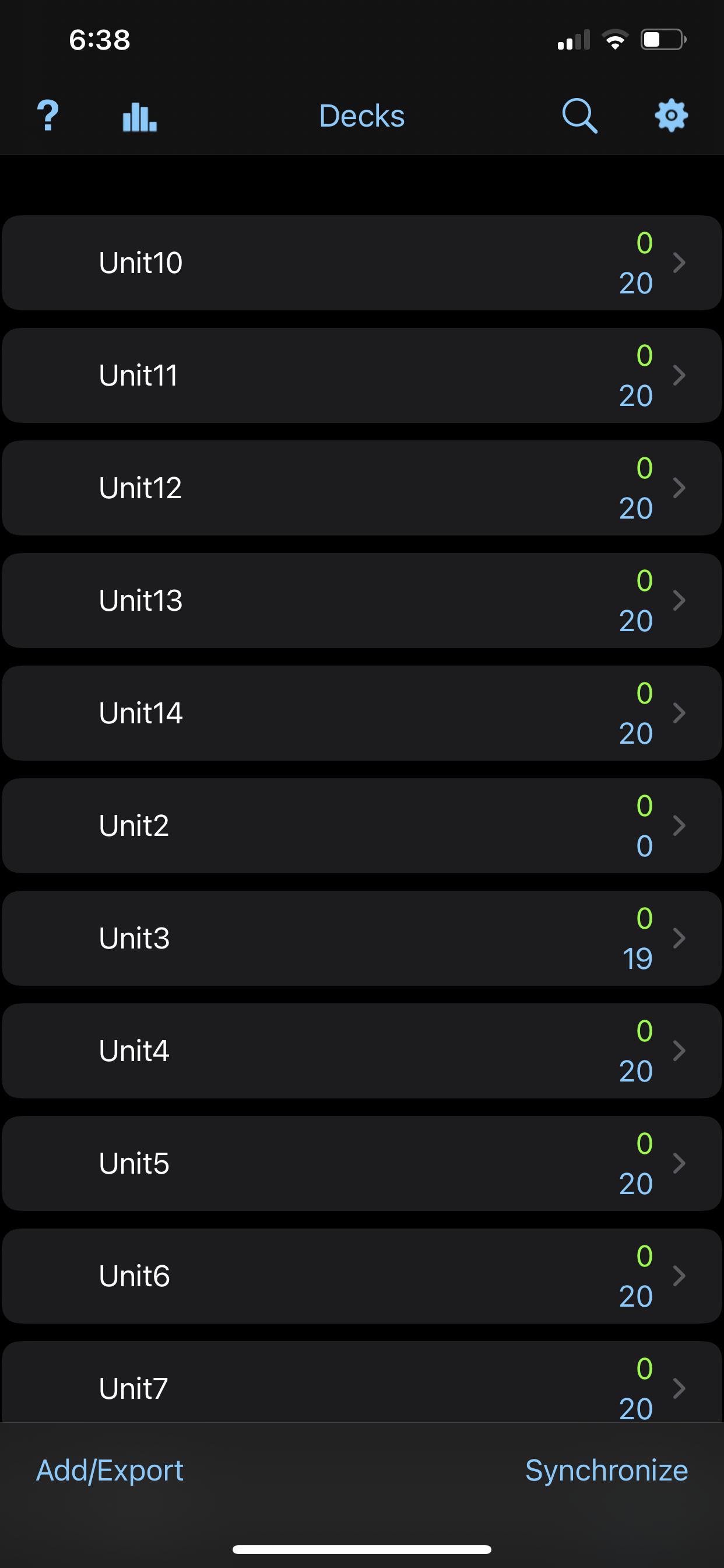This screenshot has height=1568, width=724.
Task: Select the Unit3 deck
Action: coord(361,939)
